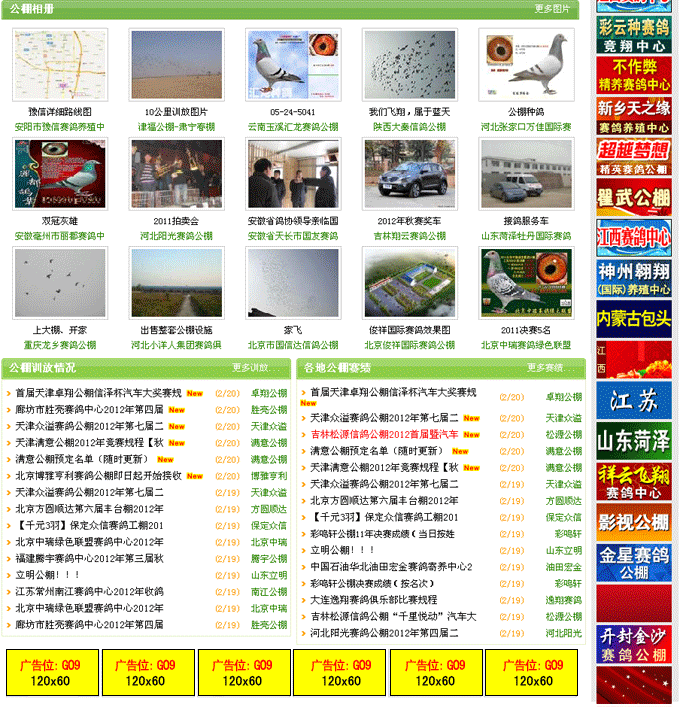The width and height of the screenshot is (680, 707).
Task: Open the 江西赛鸽中心 banner
Action: [634, 238]
